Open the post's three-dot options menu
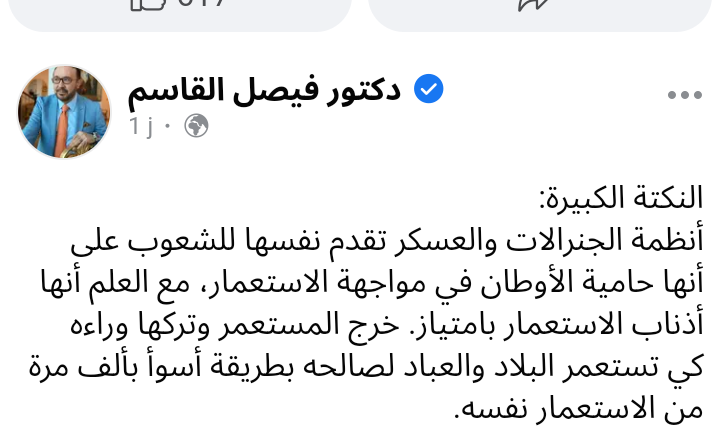 tap(685, 96)
